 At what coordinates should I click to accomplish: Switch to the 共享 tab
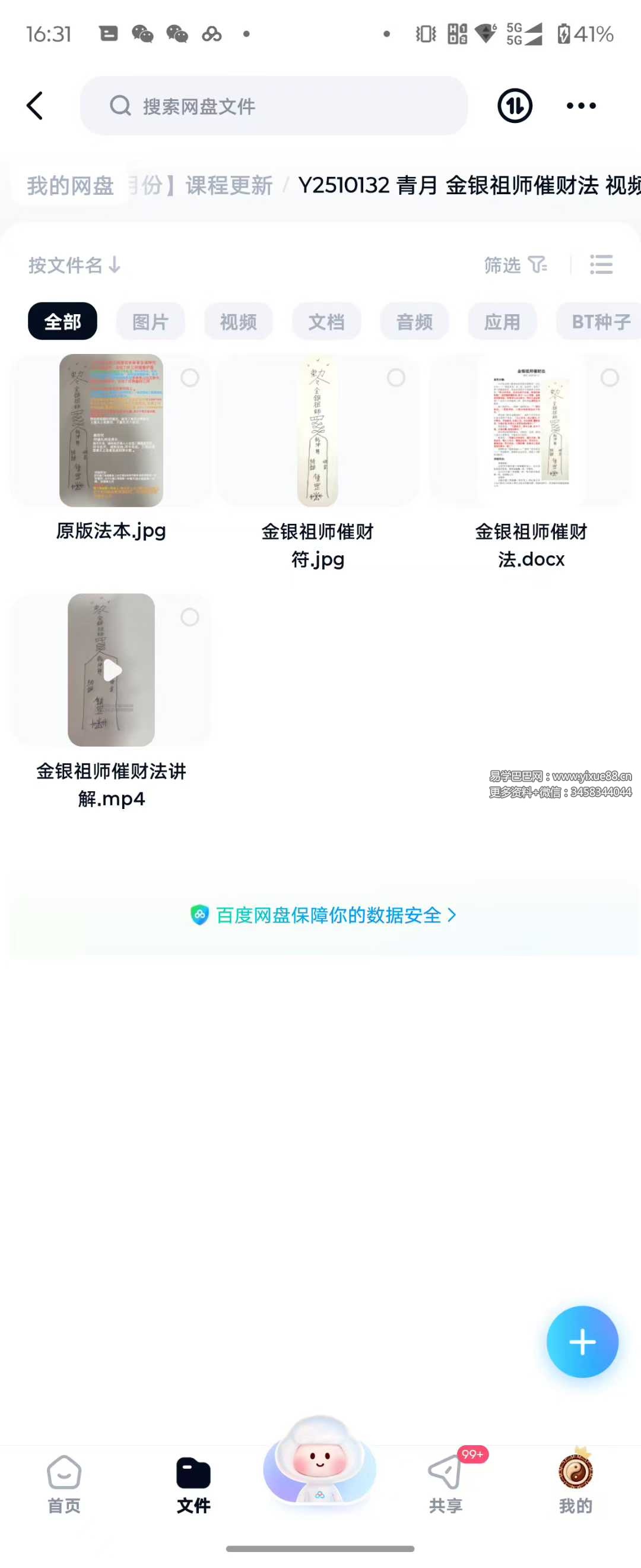point(446,1480)
